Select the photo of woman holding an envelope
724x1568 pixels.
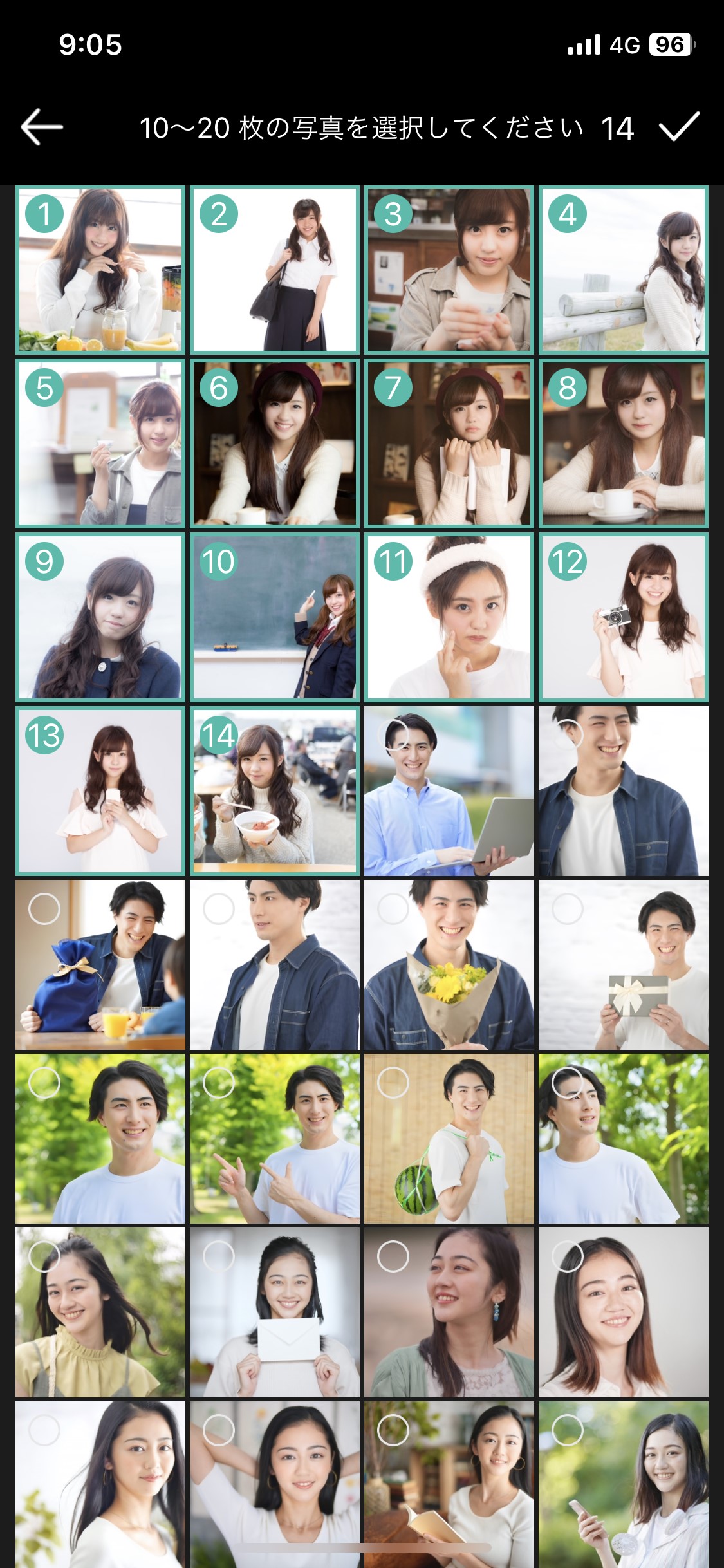(x=275, y=1313)
